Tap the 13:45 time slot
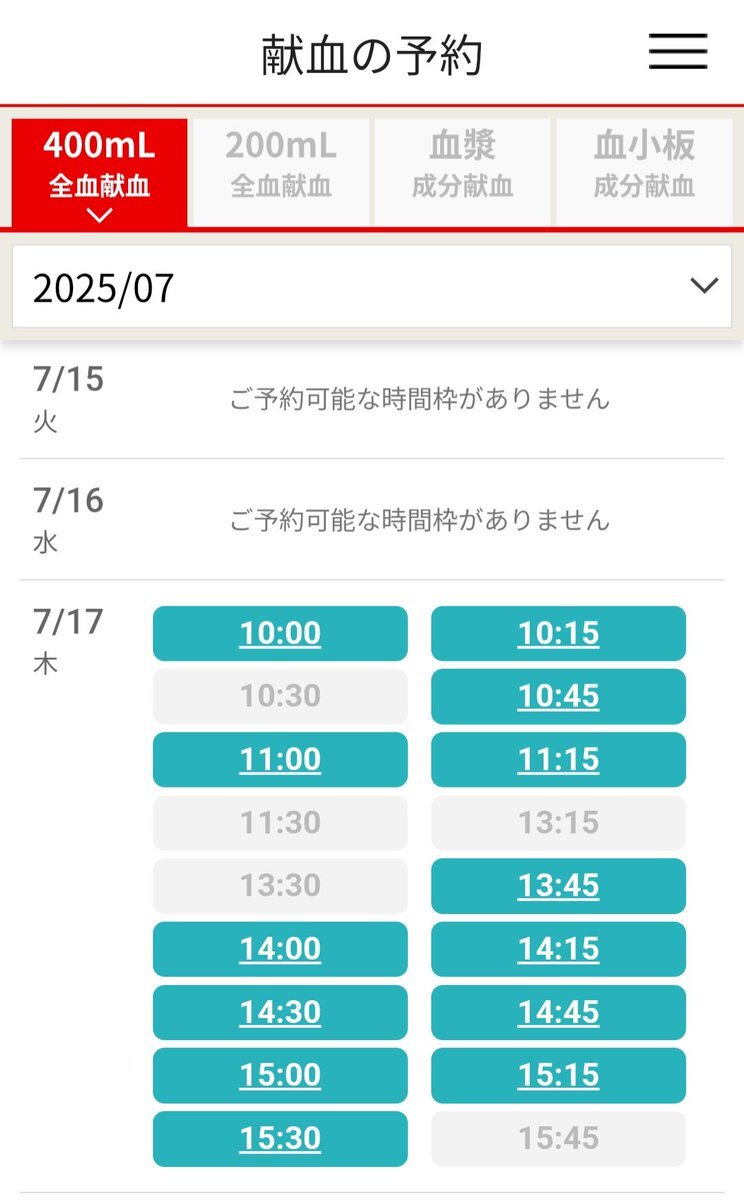Image resolution: width=744 pixels, height=1200 pixels. click(x=558, y=885)
